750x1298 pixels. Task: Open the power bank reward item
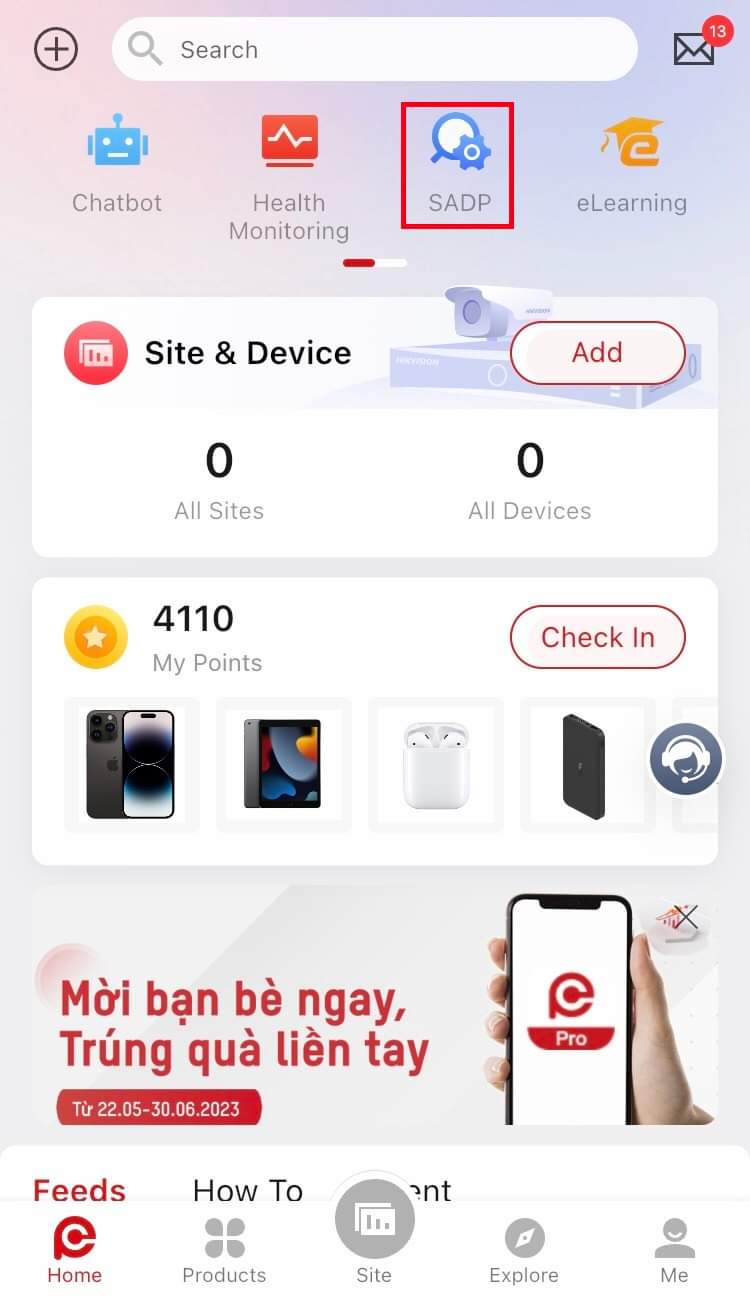point(585,764)
